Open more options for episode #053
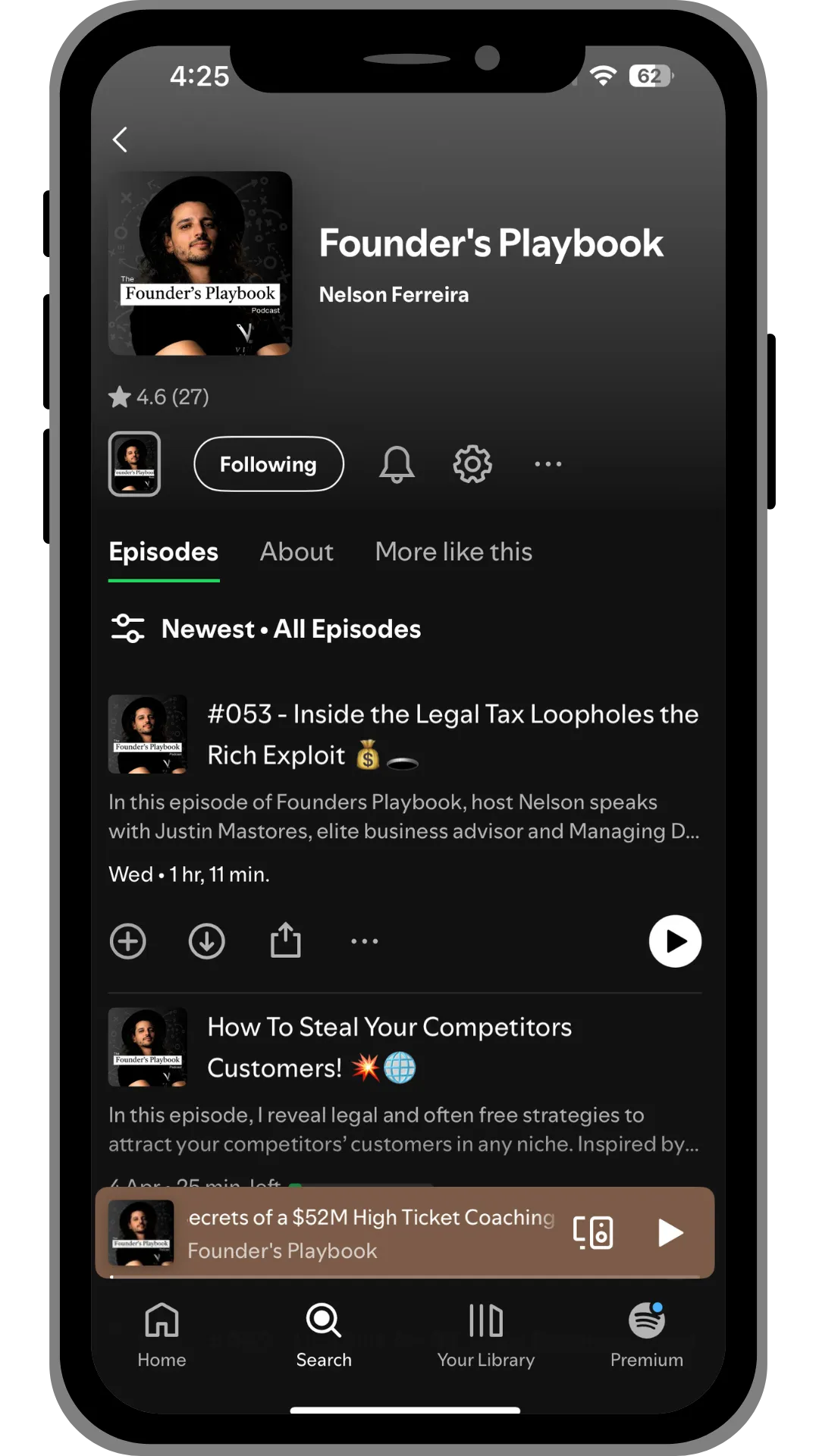Viewport: 819px width, 1456px height. (x=365, y=942)
